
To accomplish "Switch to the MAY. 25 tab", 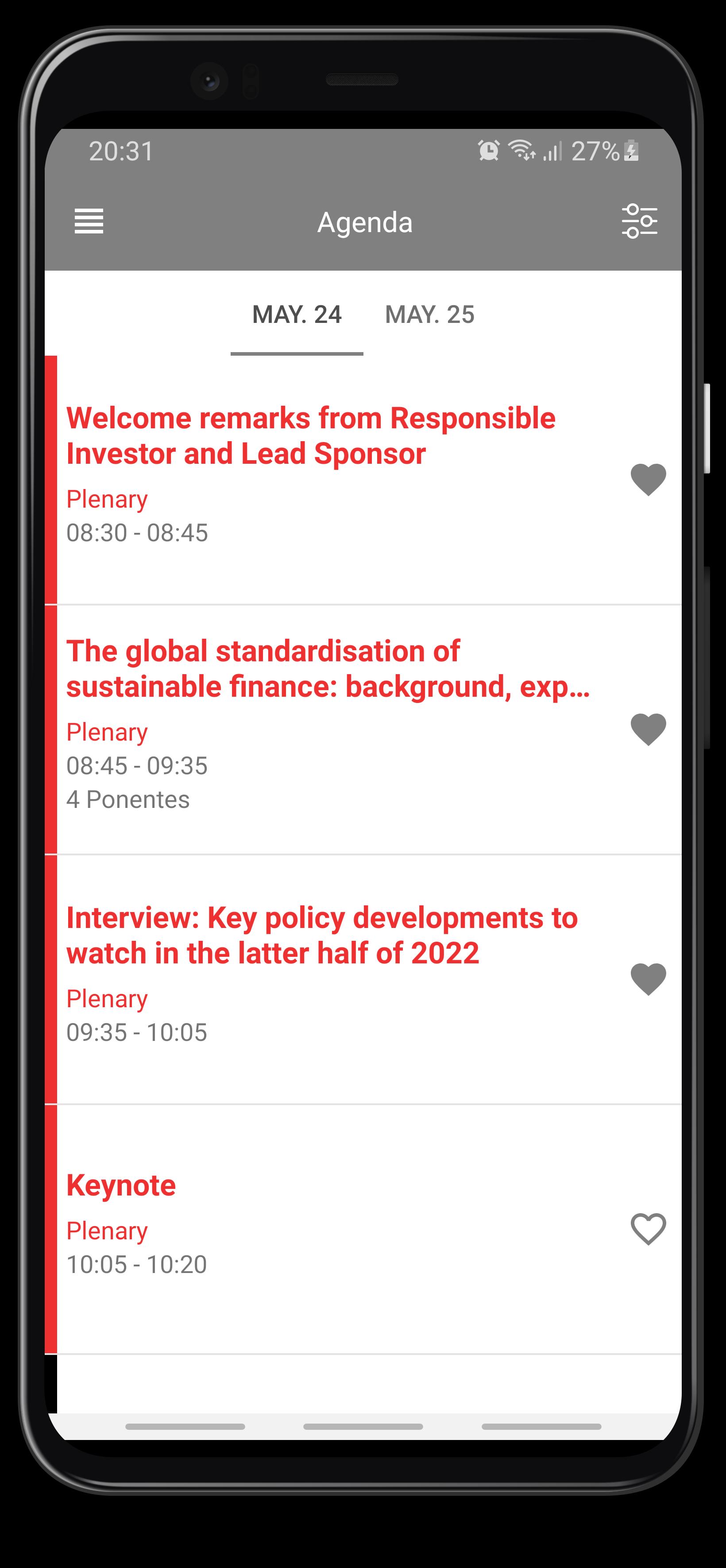I will tap(430, 314).
